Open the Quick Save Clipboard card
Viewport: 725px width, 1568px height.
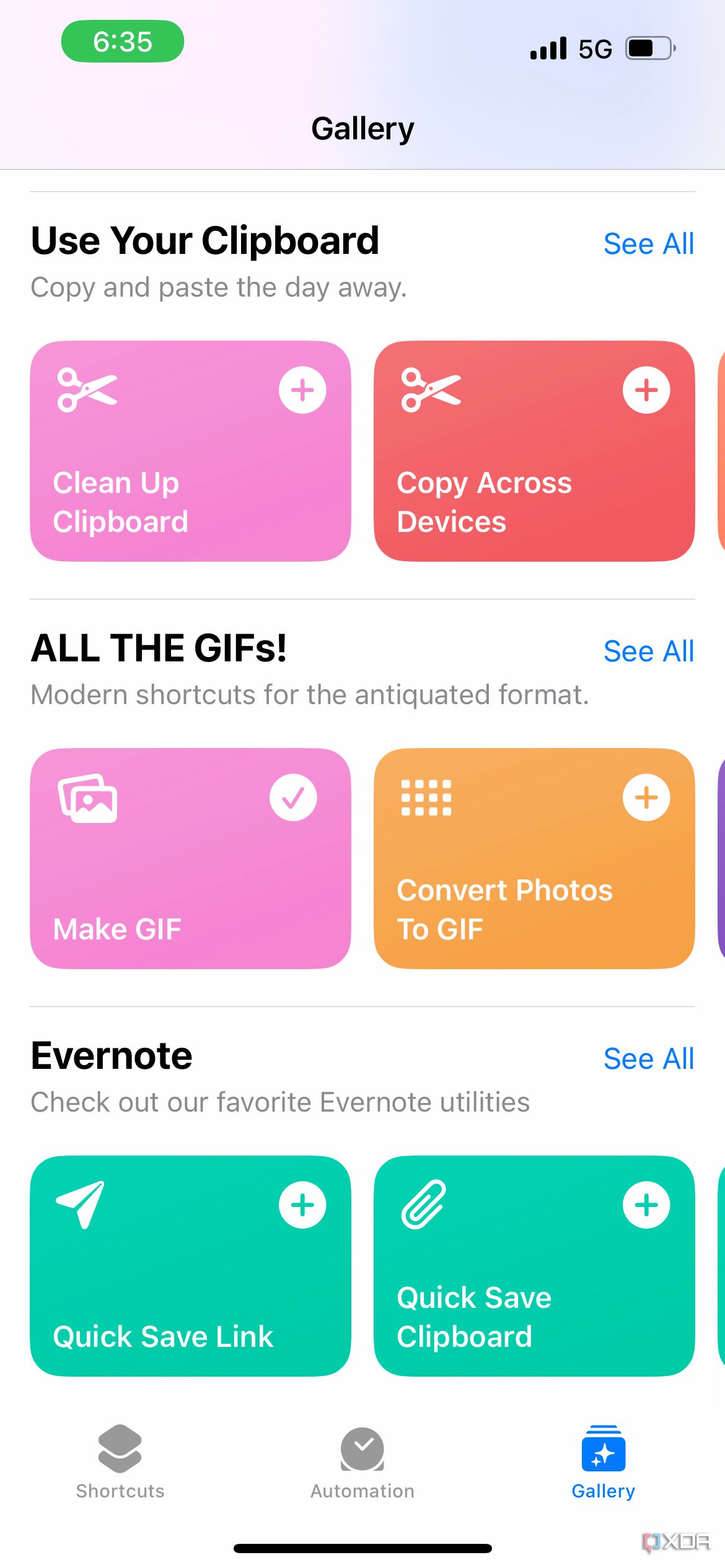(534, 1266)
